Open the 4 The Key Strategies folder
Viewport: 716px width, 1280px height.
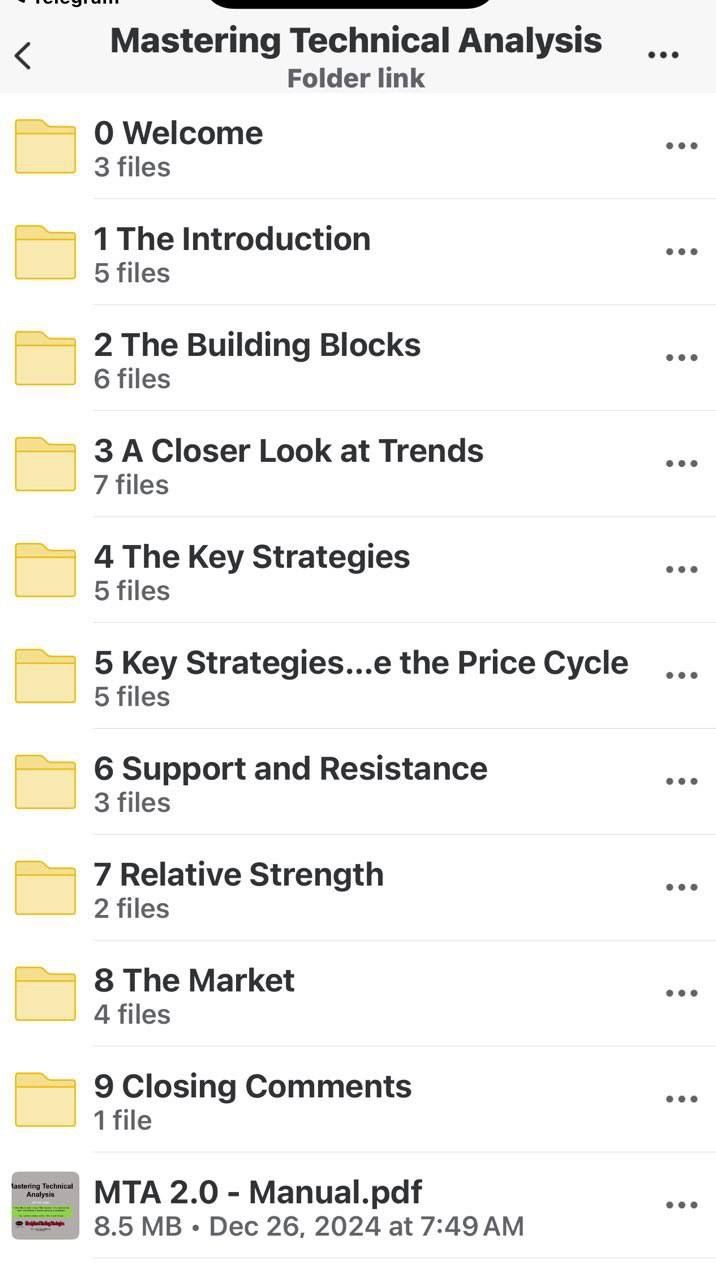pyautogui.click(x=358, y=570)
